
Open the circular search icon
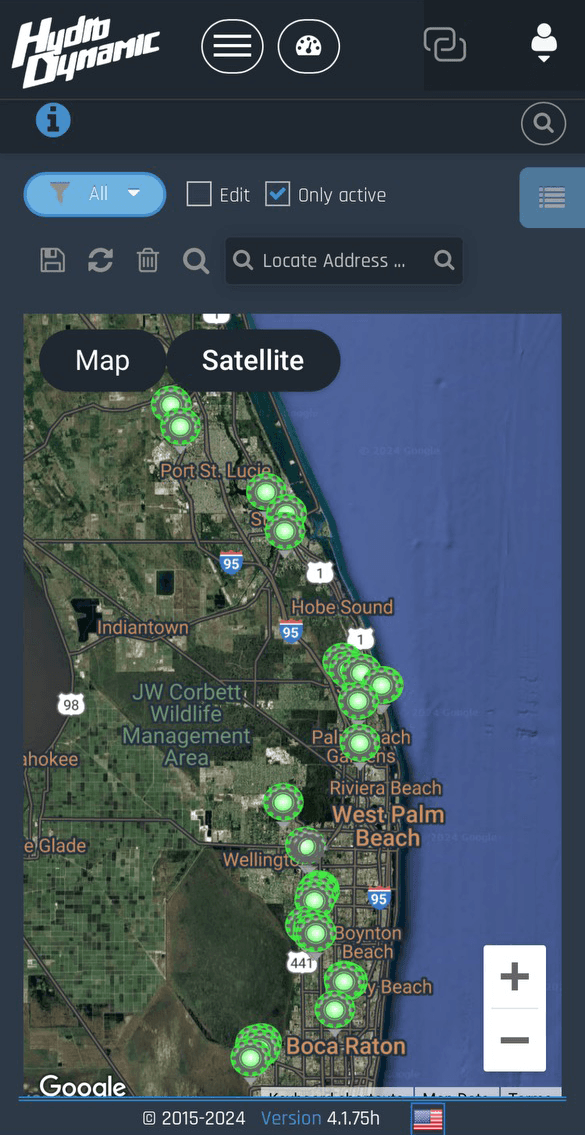click(543, 124)
